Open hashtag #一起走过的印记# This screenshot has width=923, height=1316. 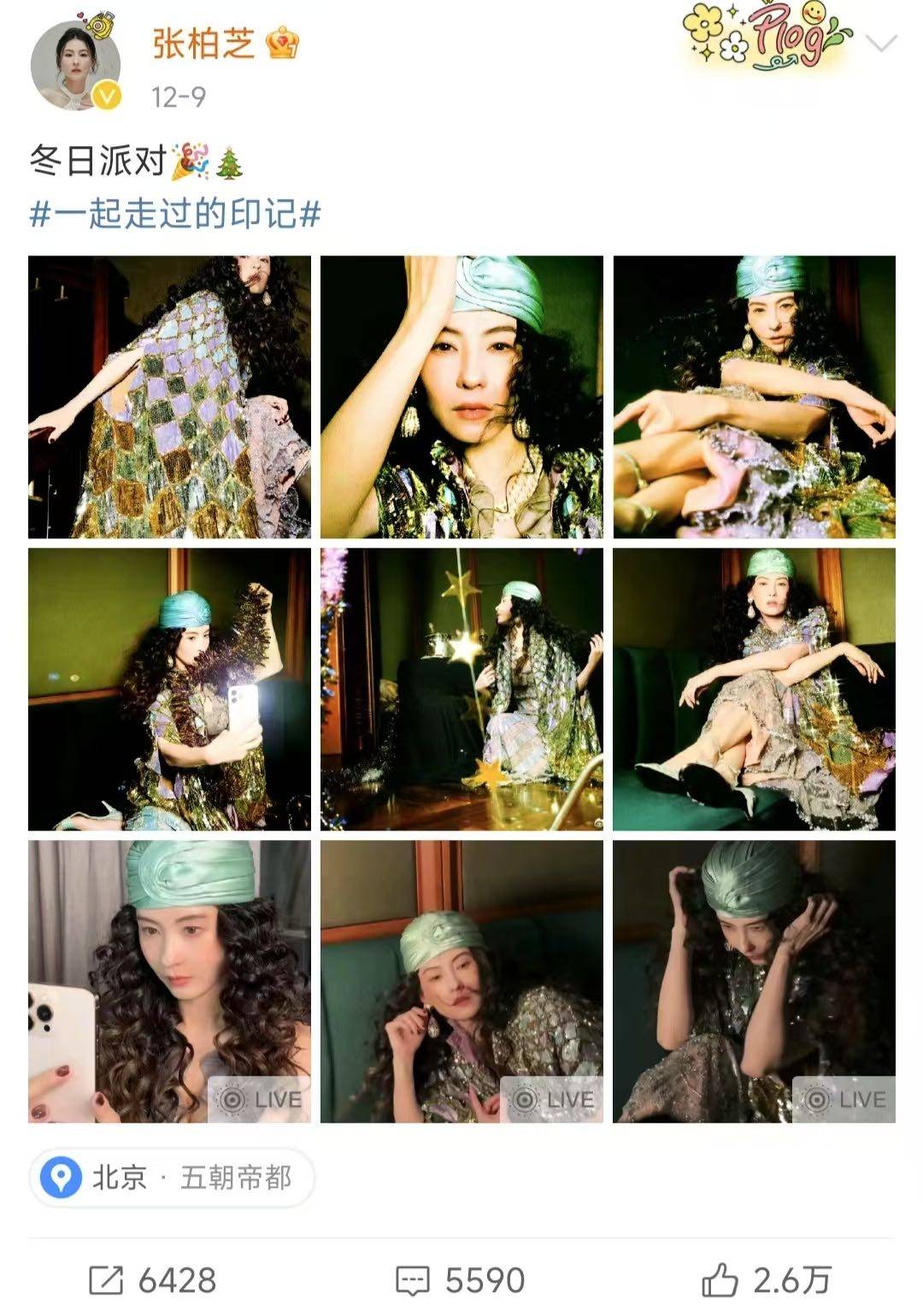(x=175, y=214)
